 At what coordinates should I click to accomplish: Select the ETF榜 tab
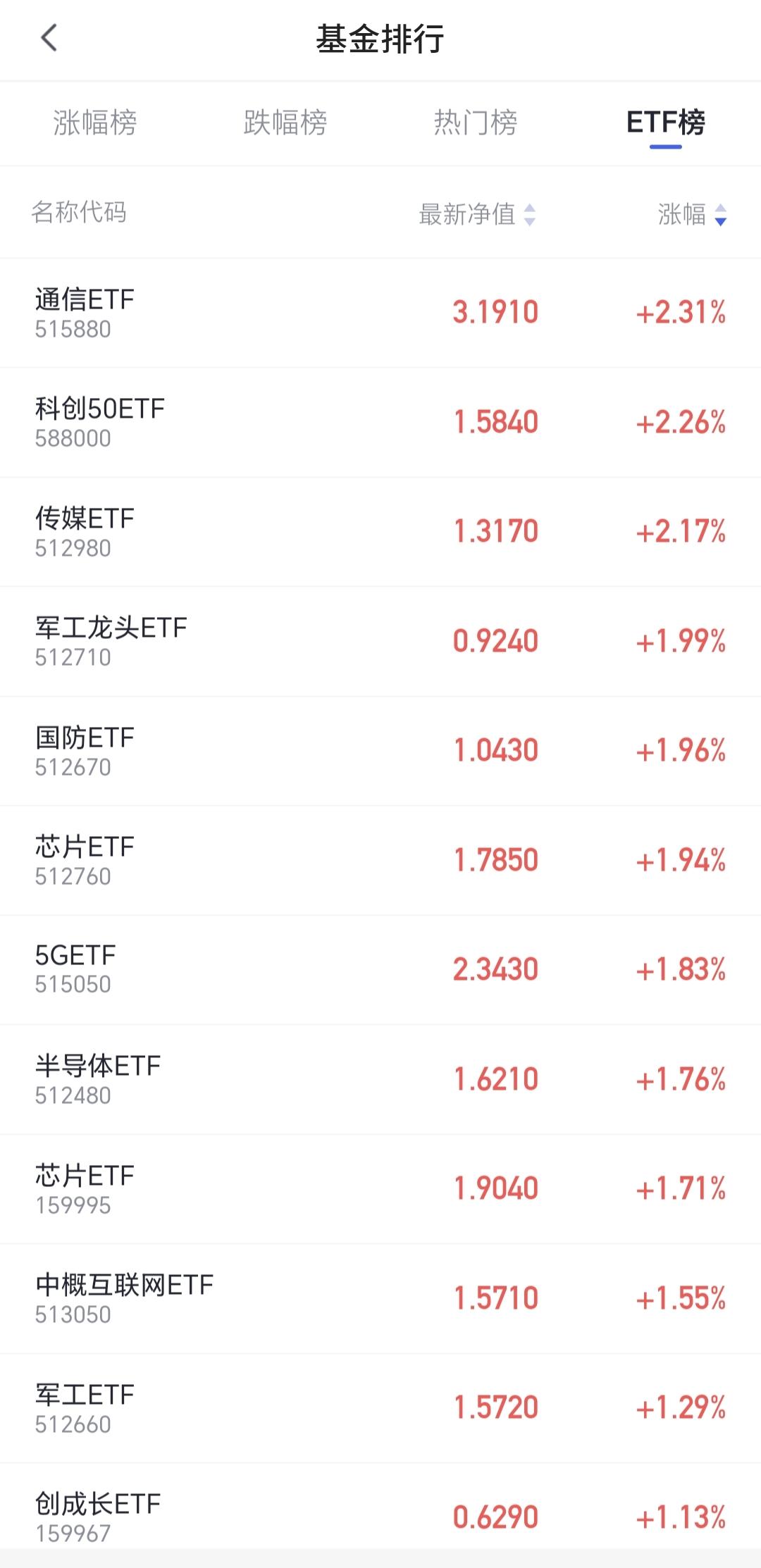665,123
